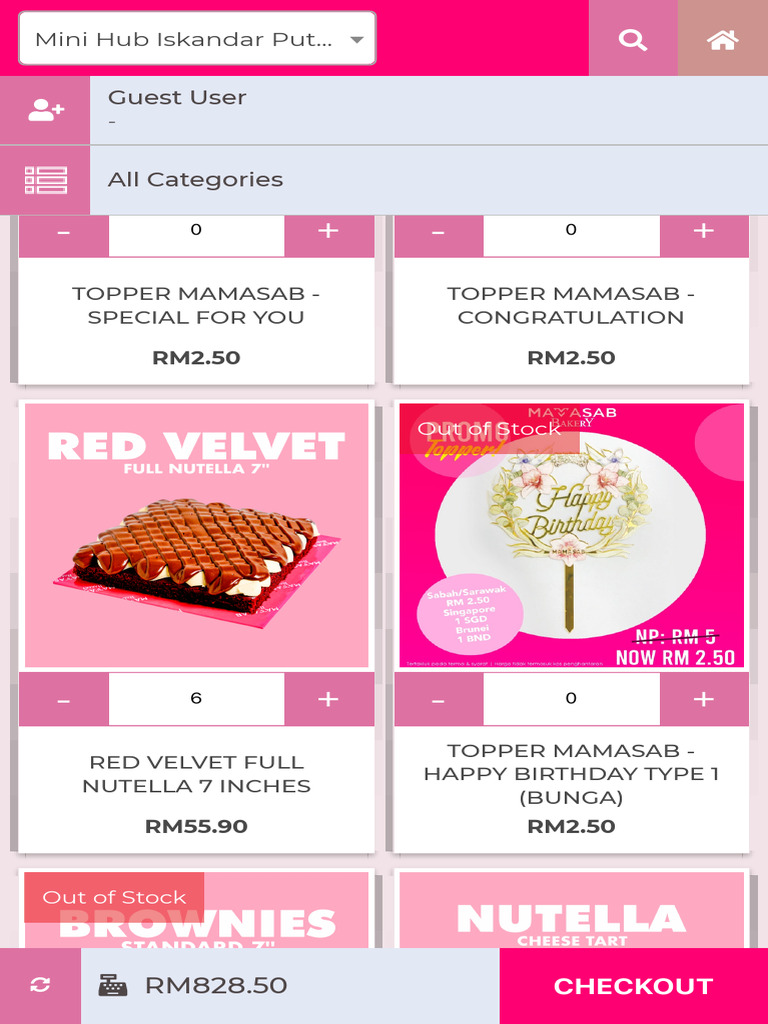Open the Happy Birthday Type 1 topper image
The width and height of the screenshot is (768, 1024).
(x=571, y=536)
